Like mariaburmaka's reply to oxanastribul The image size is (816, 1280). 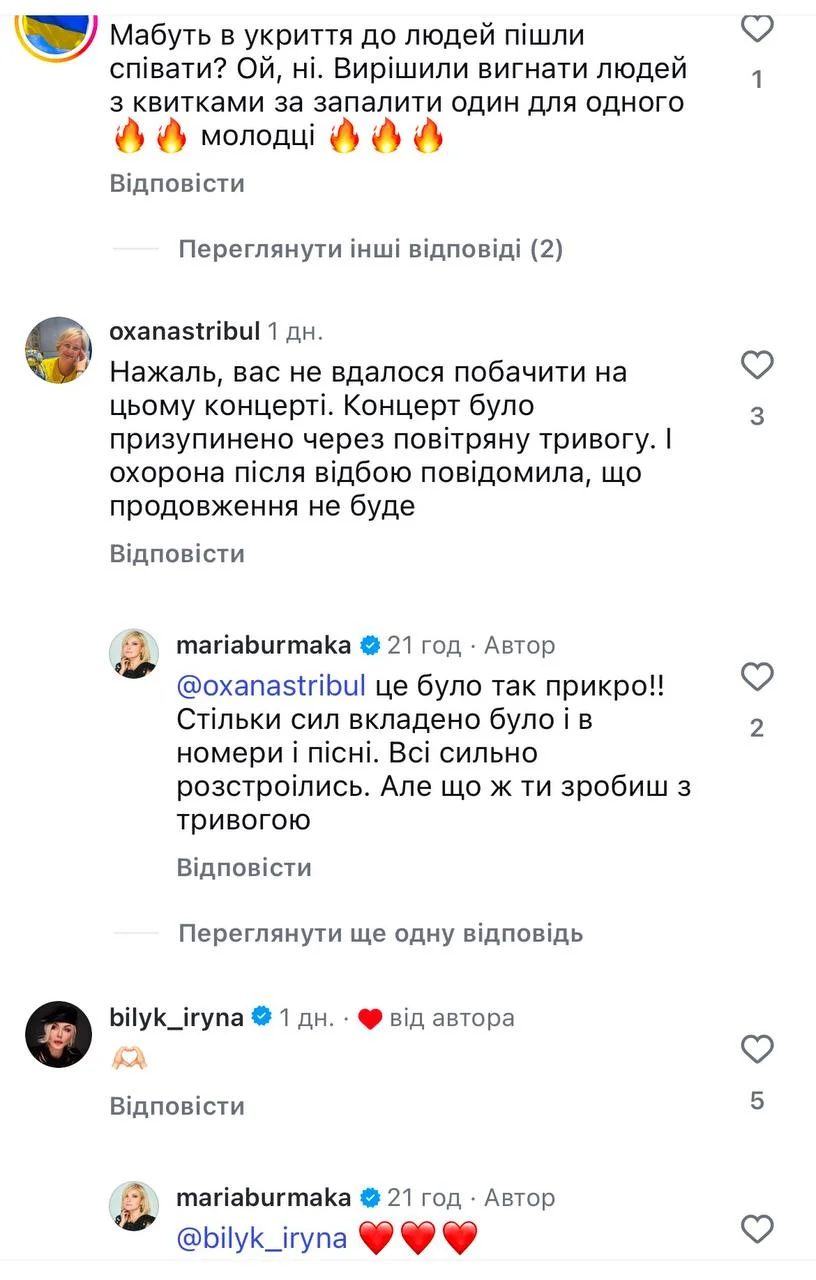click(757, 677)
